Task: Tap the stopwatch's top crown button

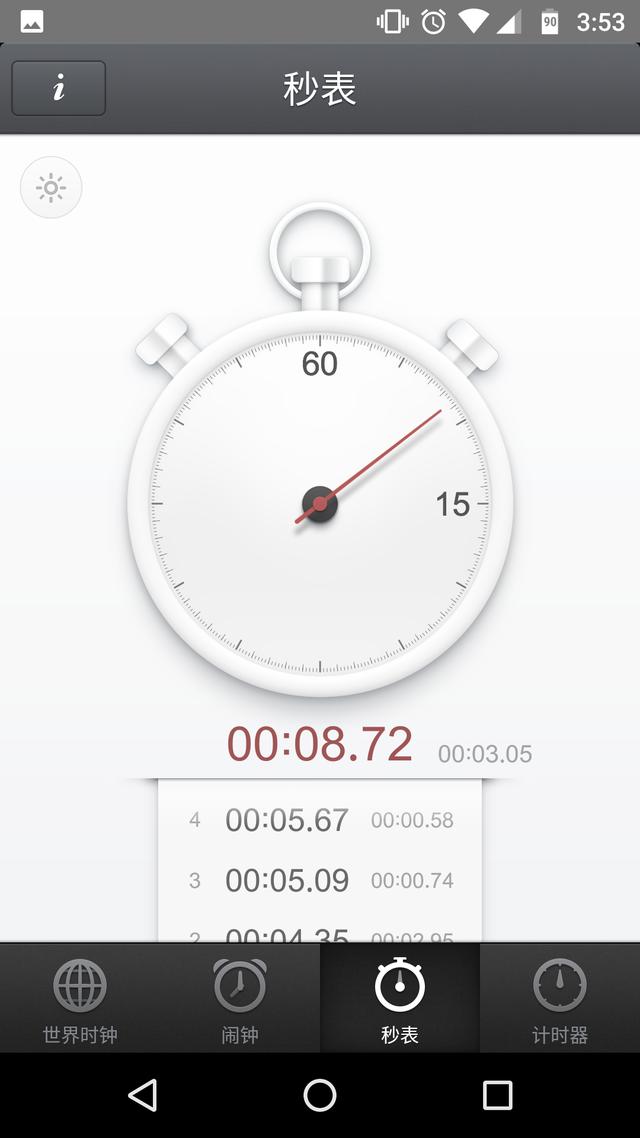Action: pos(320,270)
